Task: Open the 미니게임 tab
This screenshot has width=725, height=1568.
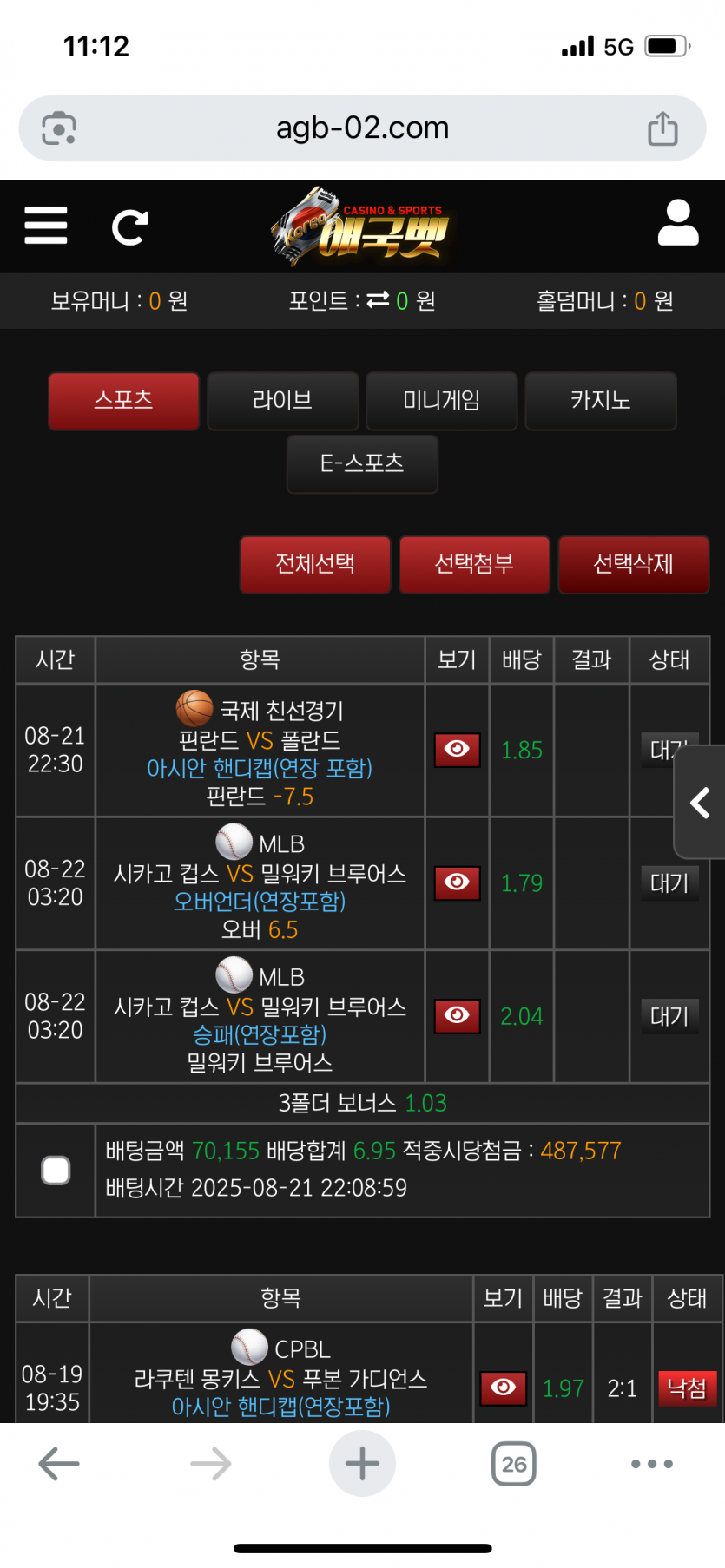Action: tap(442, 401)
